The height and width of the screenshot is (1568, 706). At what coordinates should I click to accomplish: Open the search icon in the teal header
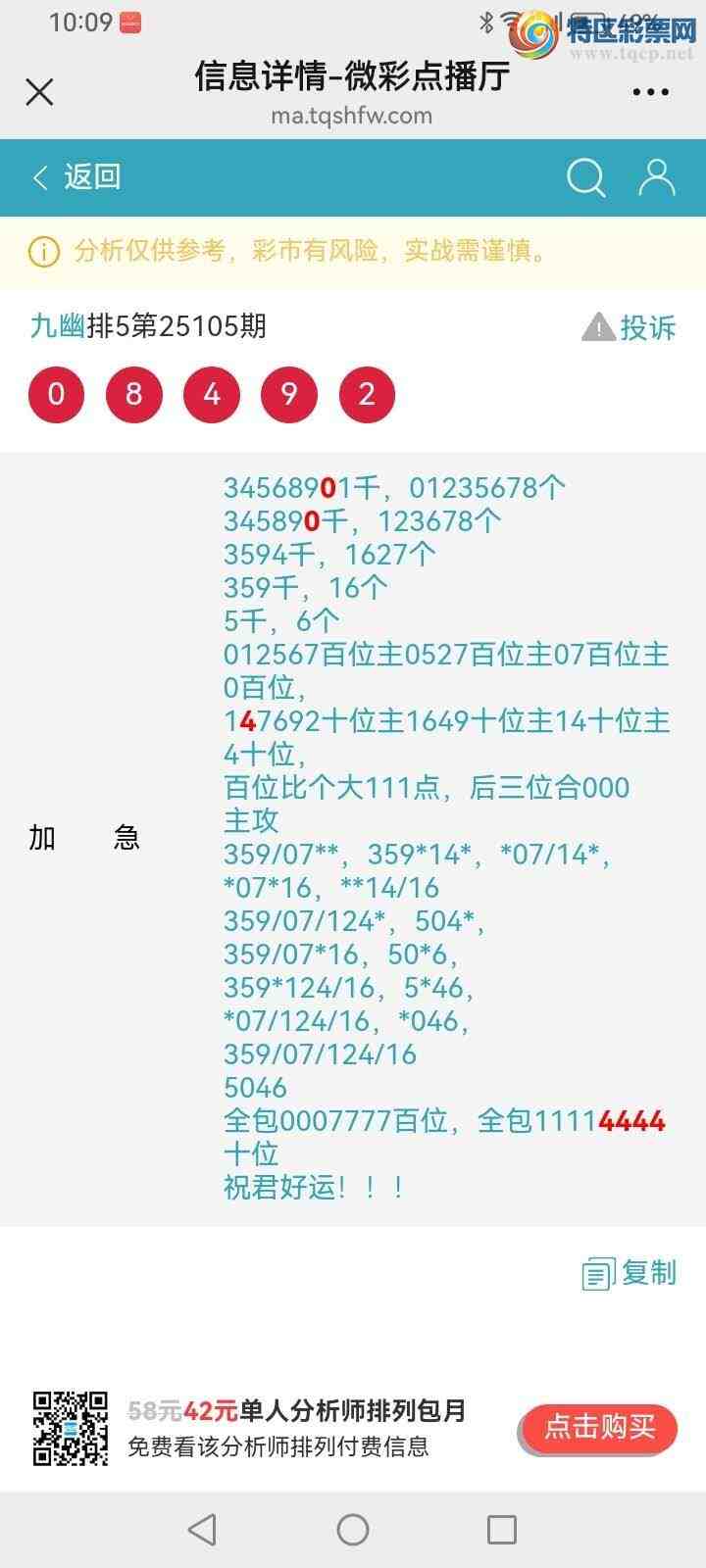(585, 177)
